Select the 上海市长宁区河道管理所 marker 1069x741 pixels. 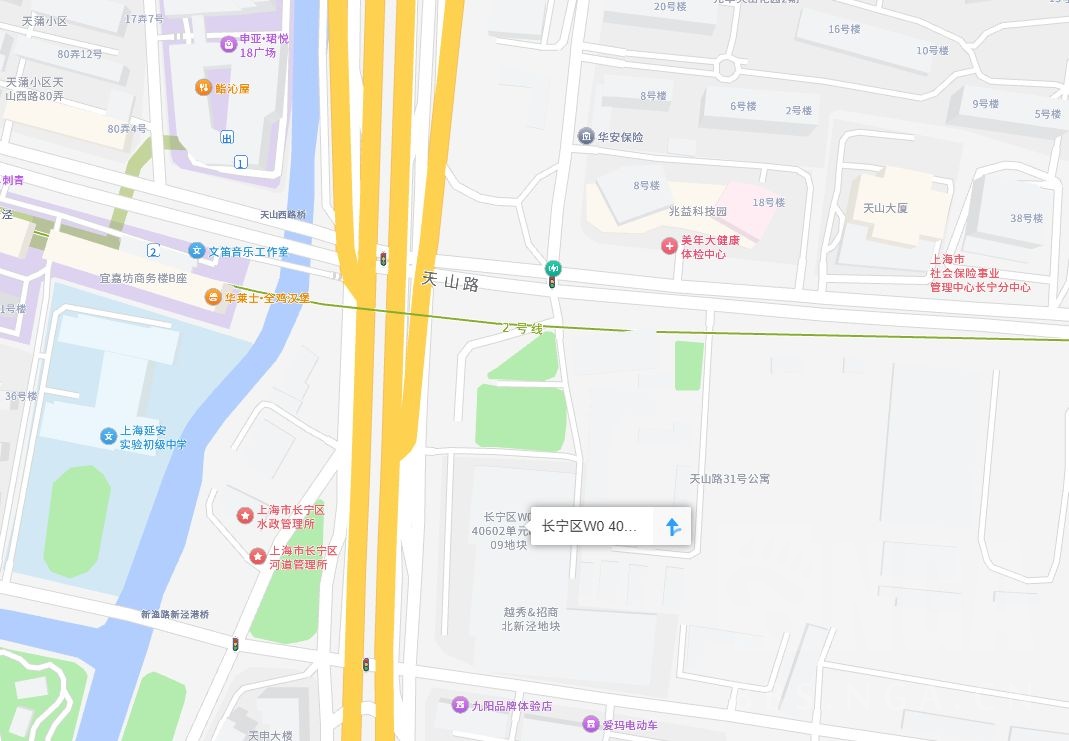(x=257, y=556)
